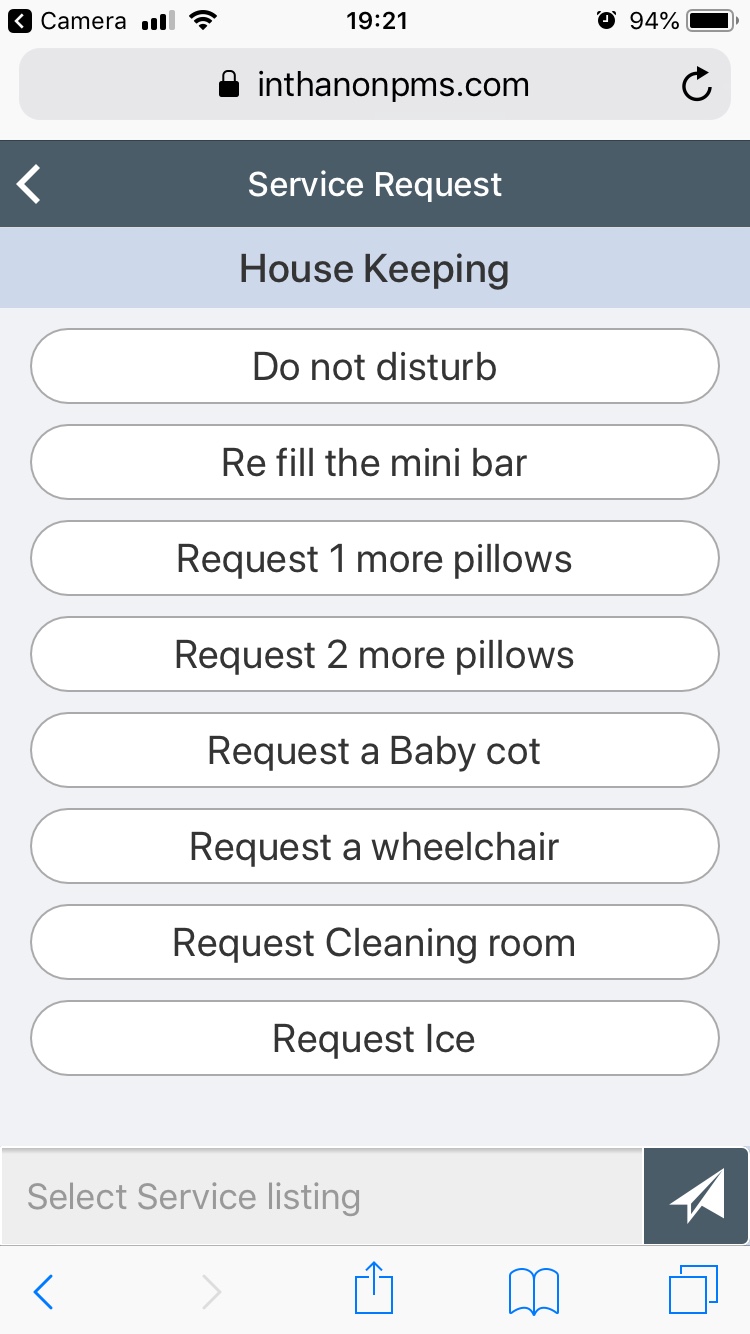The width and height of the screenshot is (750, 1334).
Task: Return to the Camera app
Action: point(68,21)
